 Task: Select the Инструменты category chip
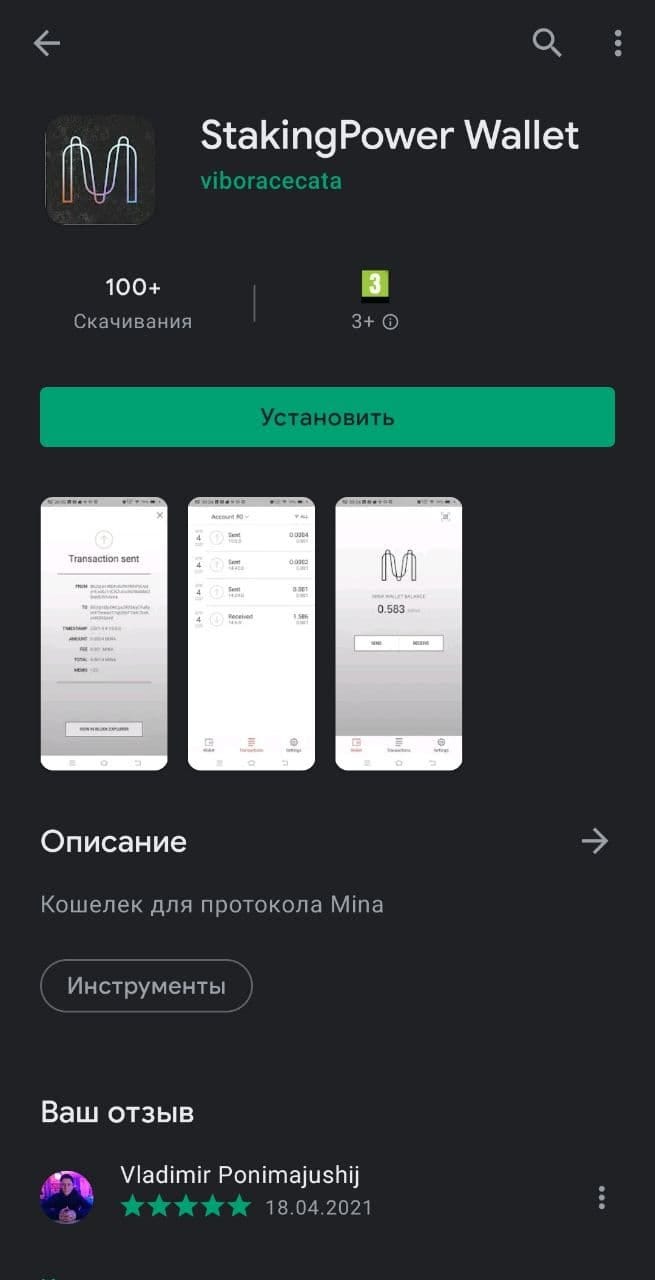[x=146, y=986]
